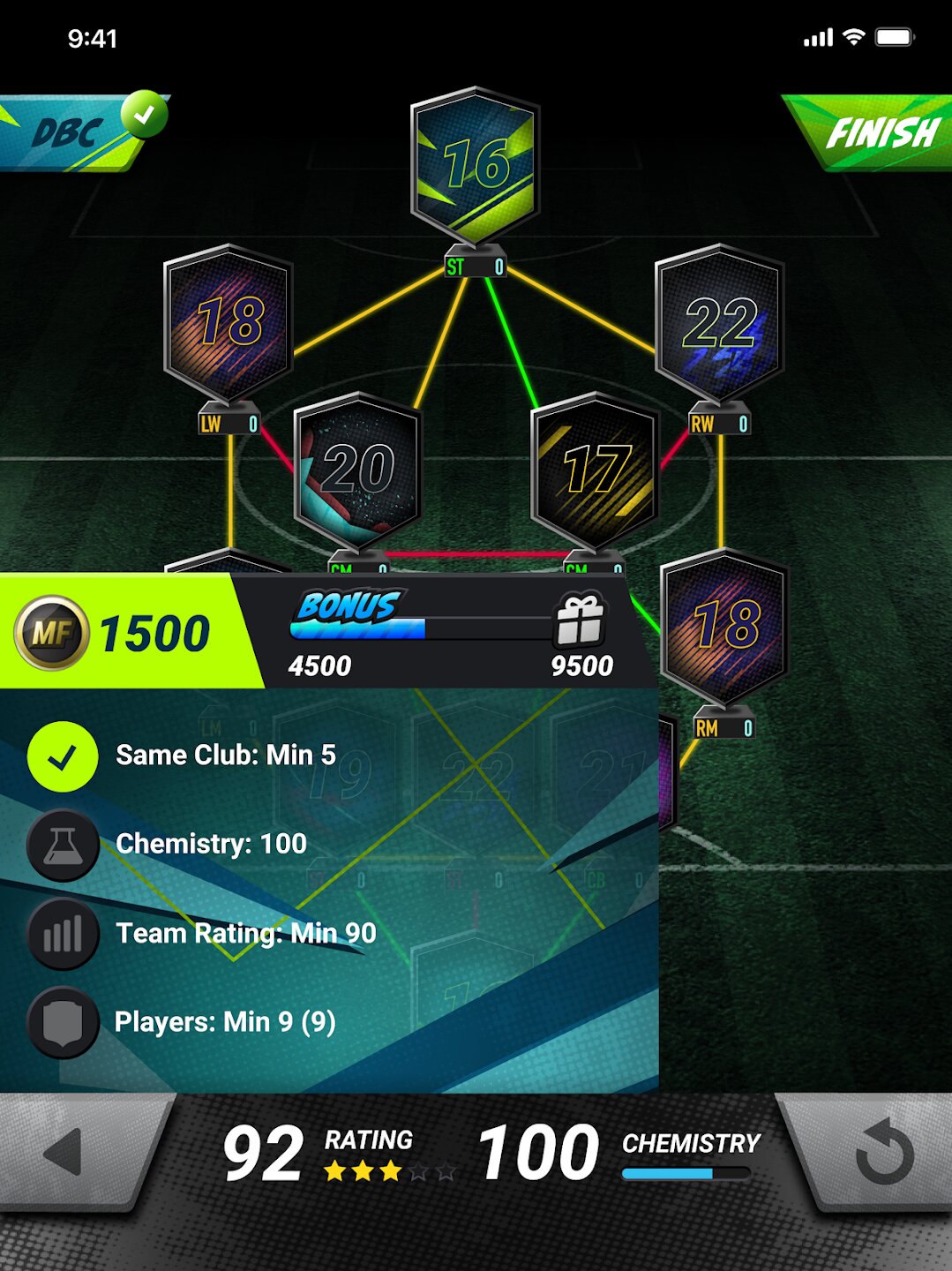Select the RW card rated 22

pos(720,322)
